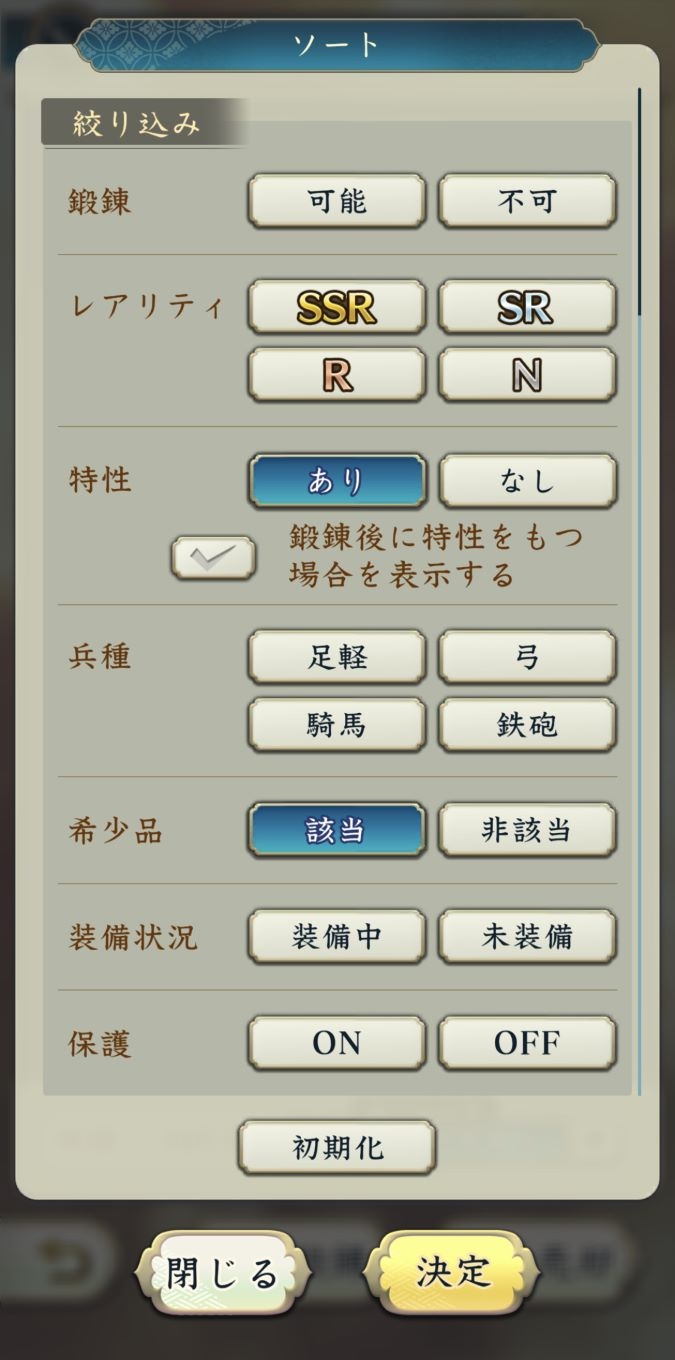This screenshot has width=675, height=1360.
Task: Choose なし for 特性
Action: tap(527, 481)
